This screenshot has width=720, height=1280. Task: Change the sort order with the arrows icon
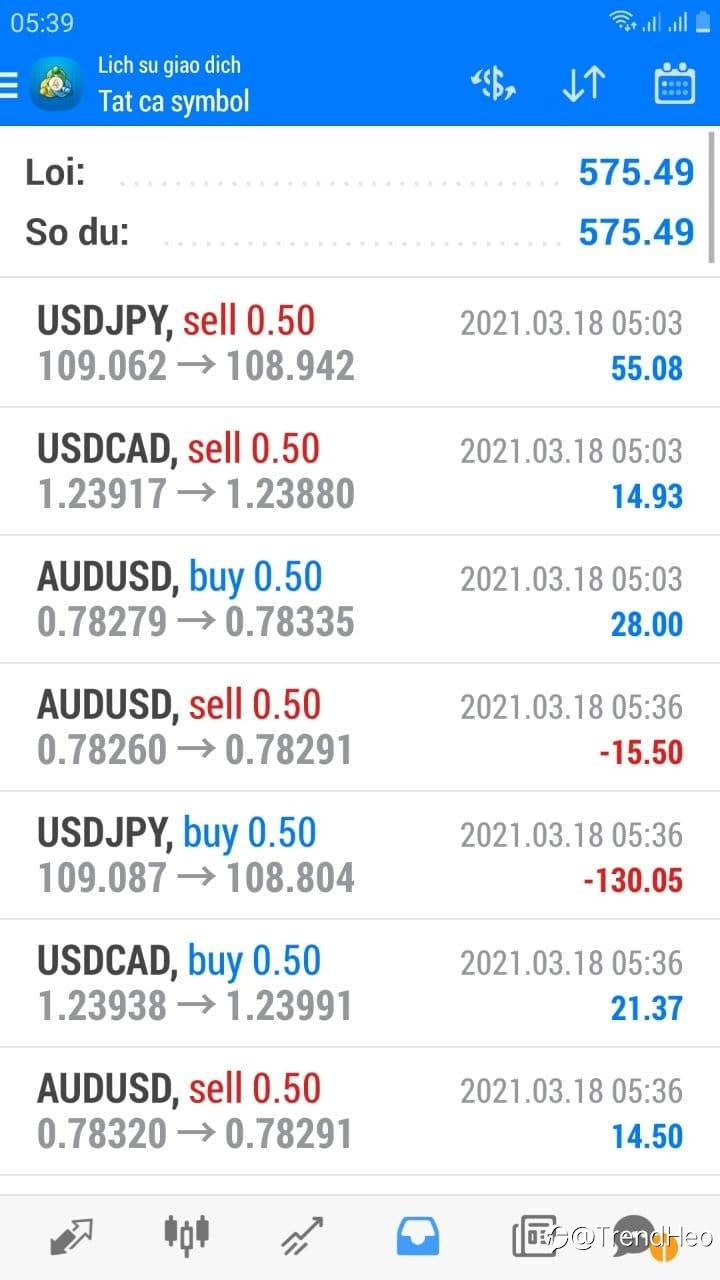(x=583, y=85)
